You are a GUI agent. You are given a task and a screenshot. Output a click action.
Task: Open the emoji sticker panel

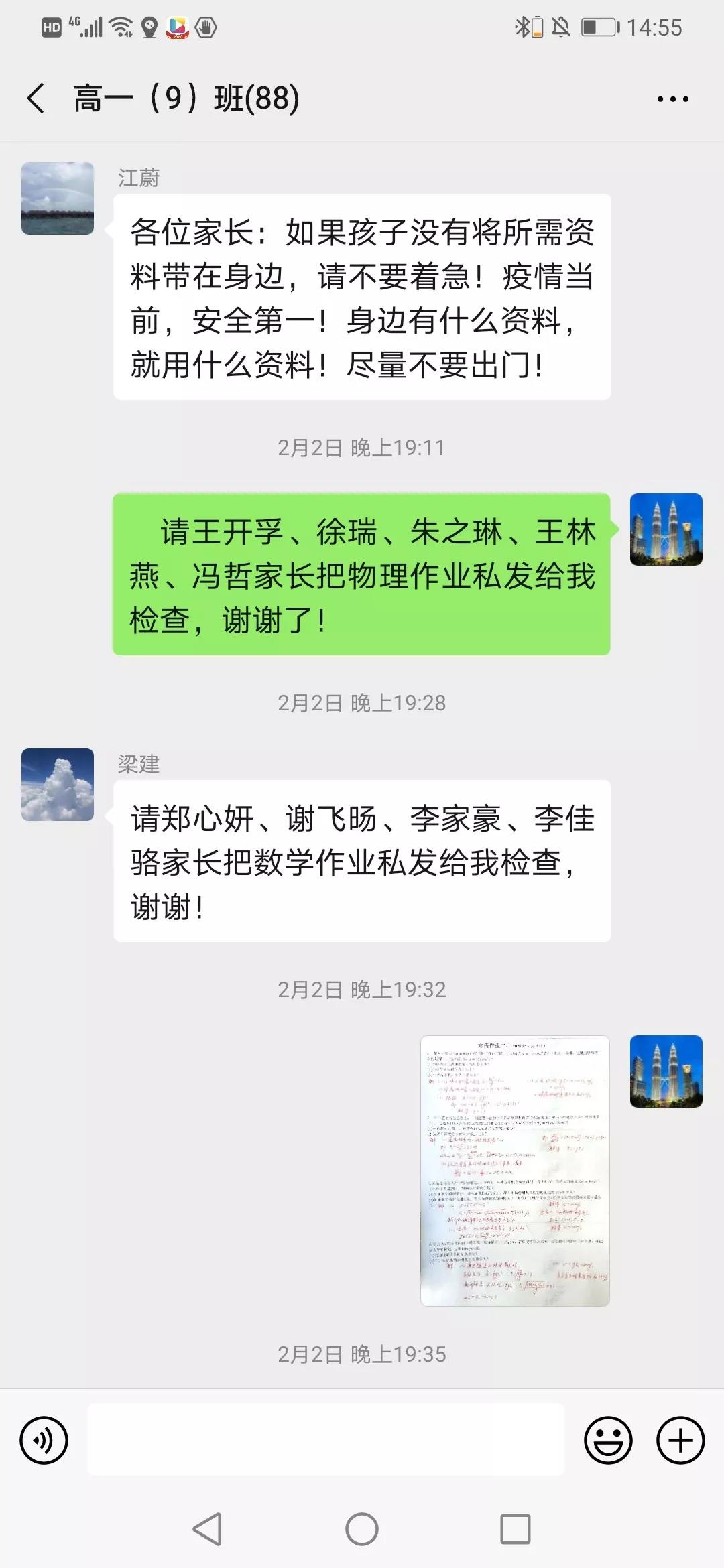pos(608,1440)
